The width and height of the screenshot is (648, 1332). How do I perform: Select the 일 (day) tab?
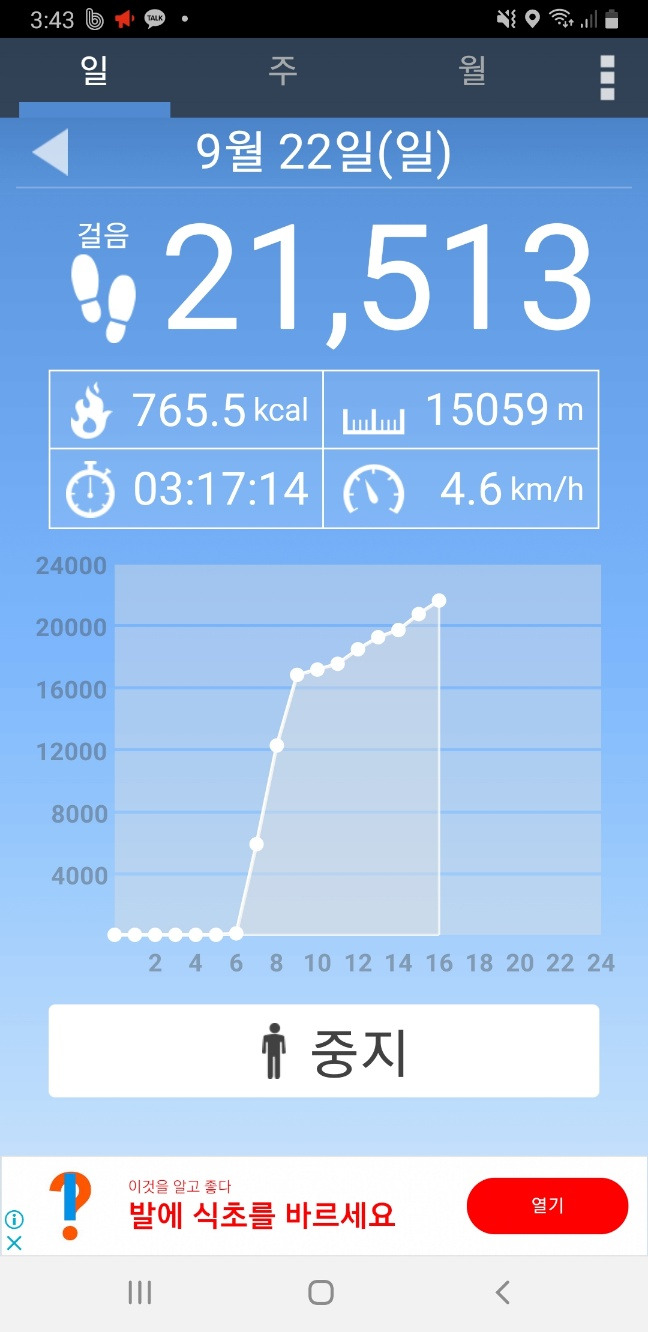(94, 73)
